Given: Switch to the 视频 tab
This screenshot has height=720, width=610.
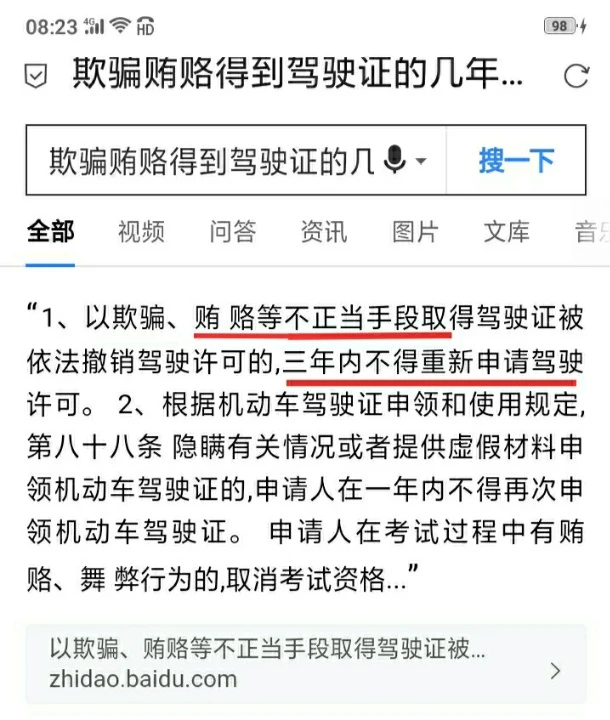Looking at the screenshot, I should 141,232.
